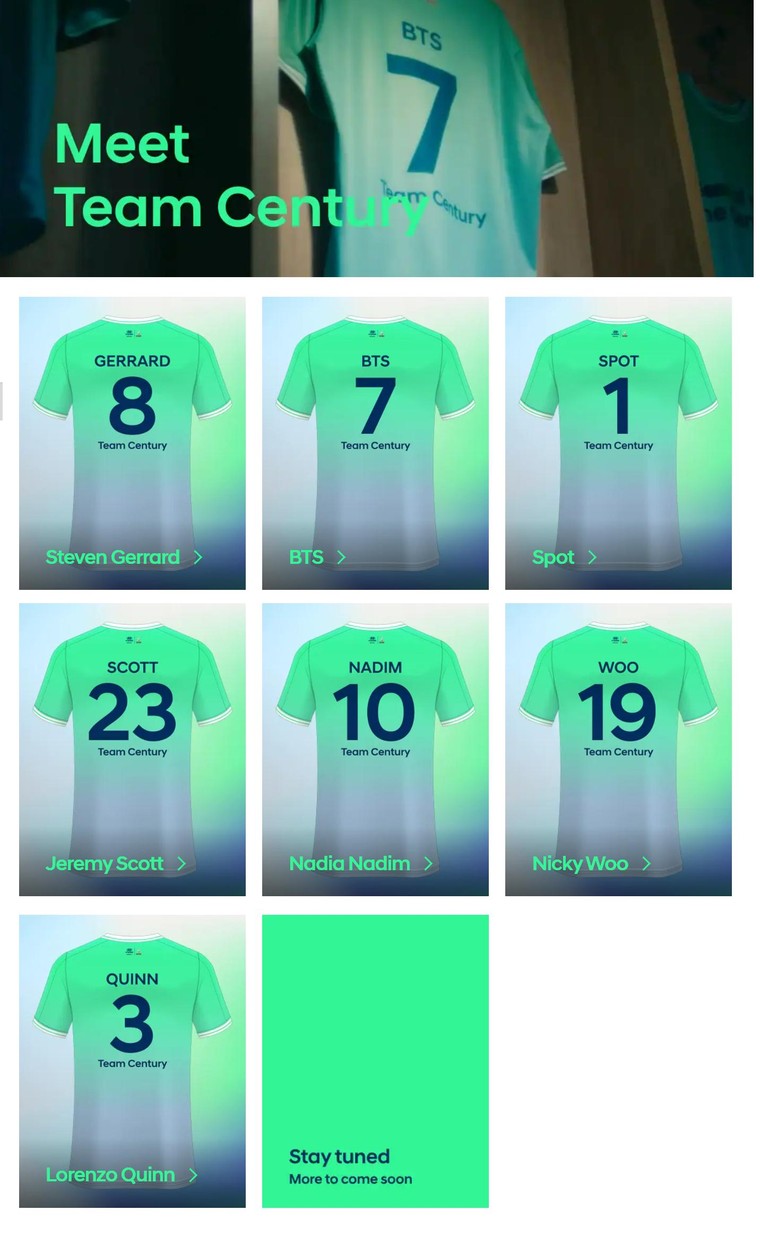
Task: Open the BTS number 7 card
Action: [x=375, y=443]
